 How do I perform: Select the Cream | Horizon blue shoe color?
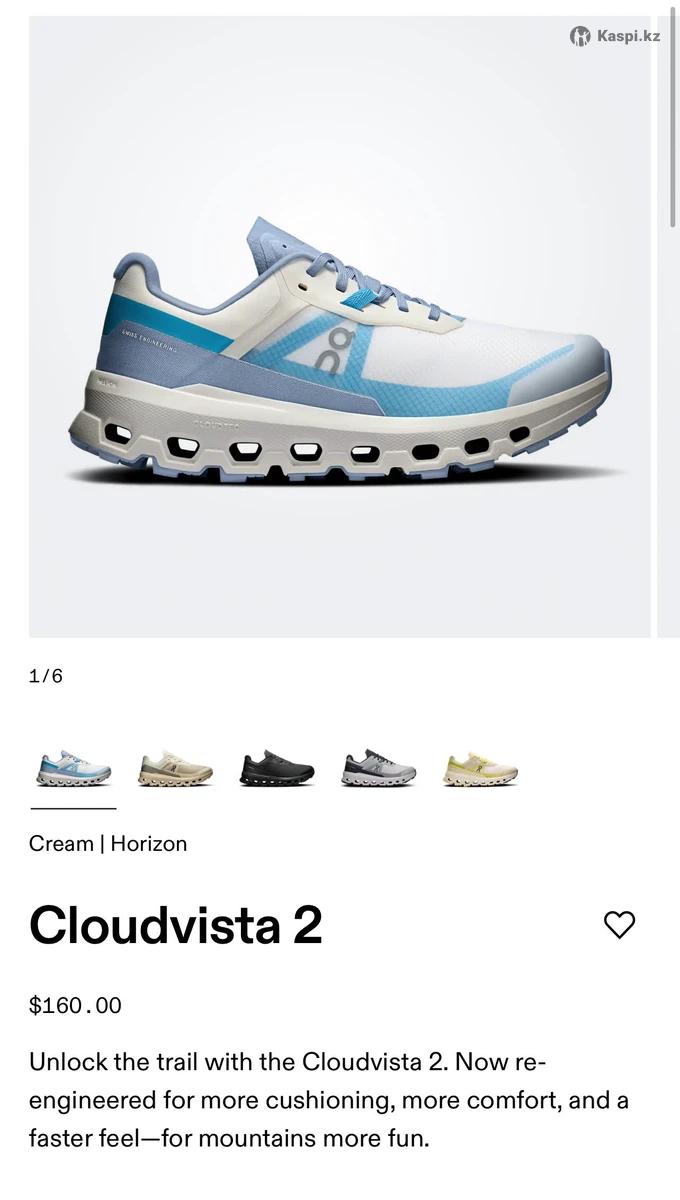click(74, 769)
